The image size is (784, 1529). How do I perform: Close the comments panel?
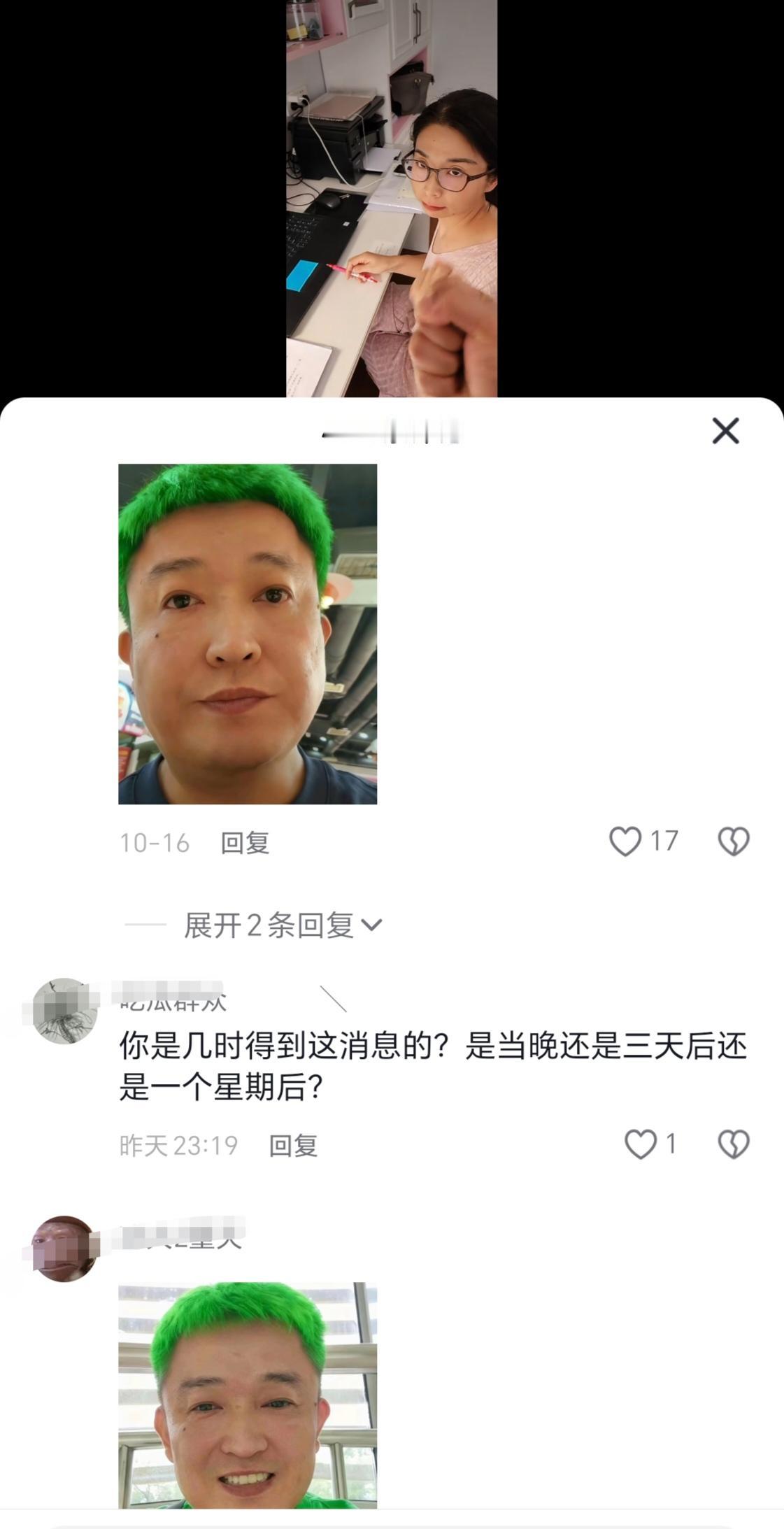[725, 431]
